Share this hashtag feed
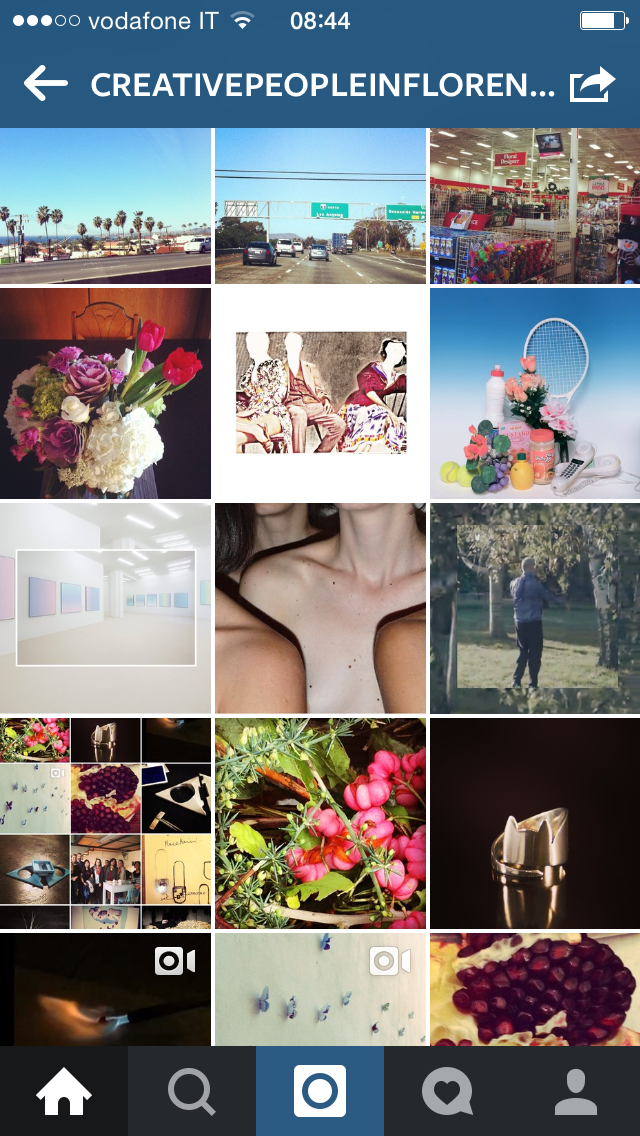The height and width of the screenshot is (1136, 640). (x=591, y=85)
